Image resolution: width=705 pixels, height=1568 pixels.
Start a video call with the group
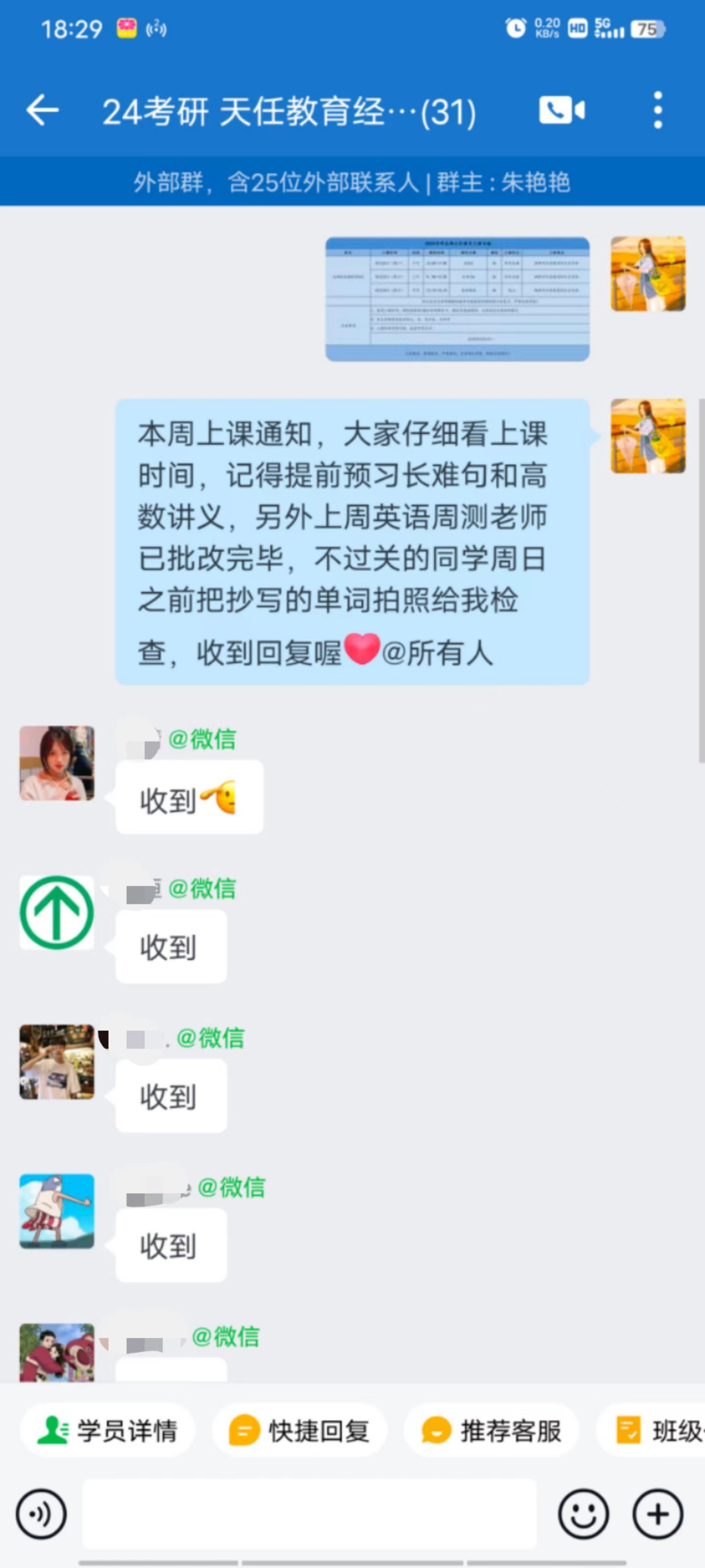(562, 110)
